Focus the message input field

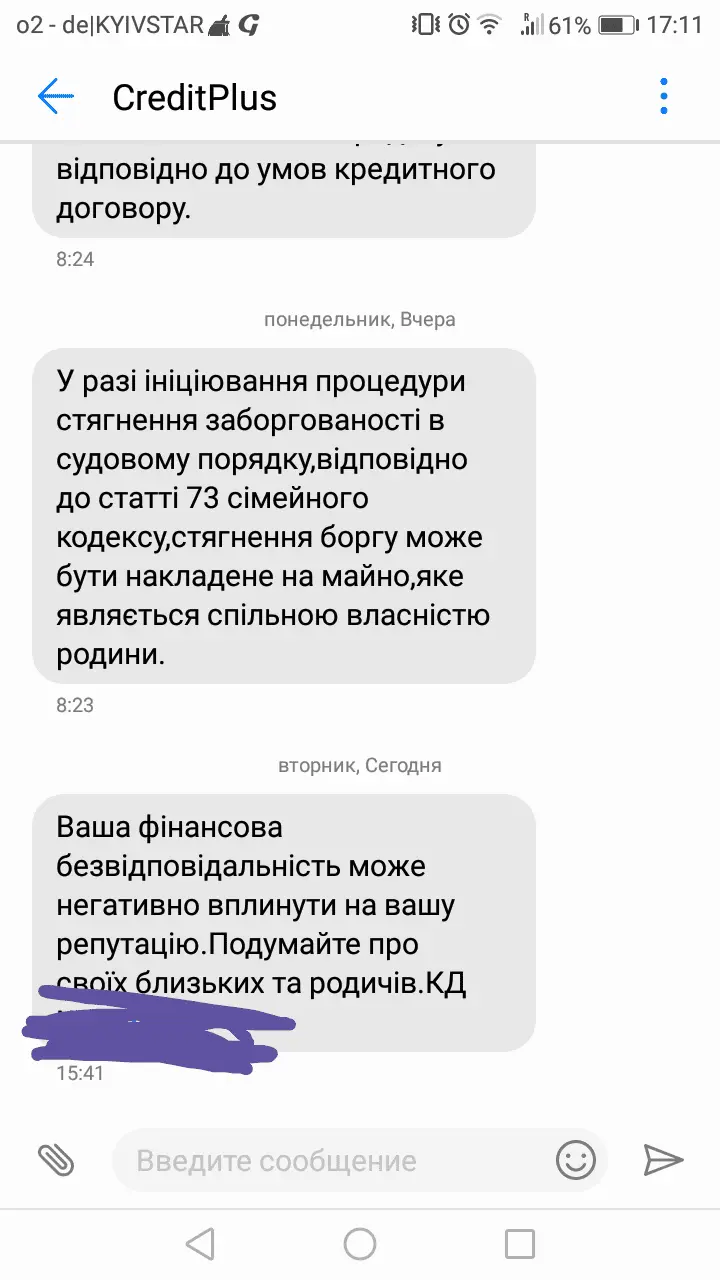click(330, 1161)
